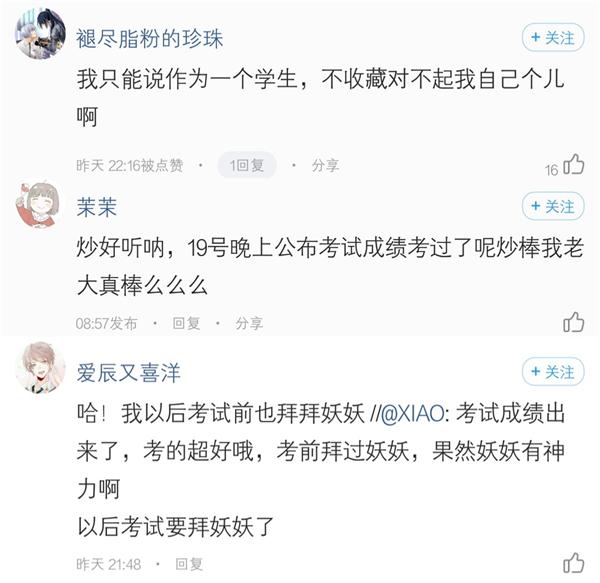Open the 1回复 replies chip
This screenshot has width=600, height=583.
tap(246, 165)
